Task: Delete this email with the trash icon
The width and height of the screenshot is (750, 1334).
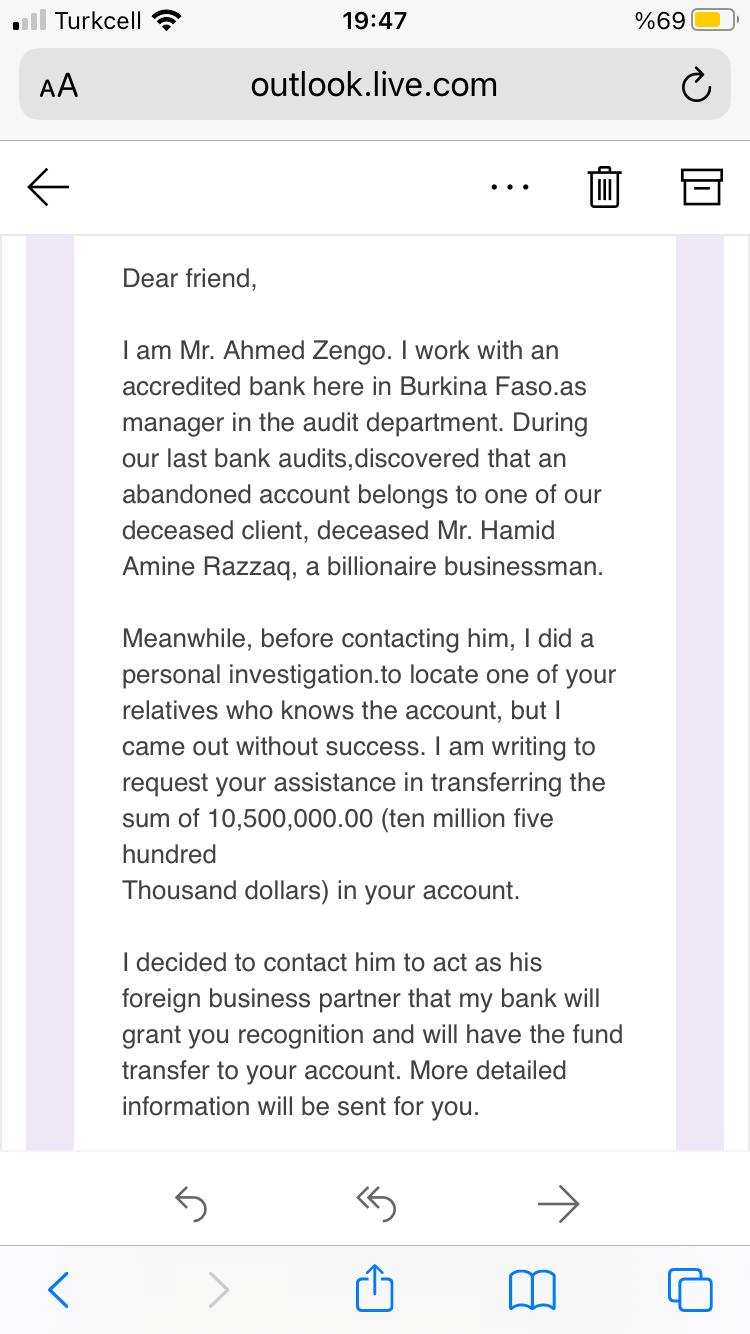Action: 604,187
